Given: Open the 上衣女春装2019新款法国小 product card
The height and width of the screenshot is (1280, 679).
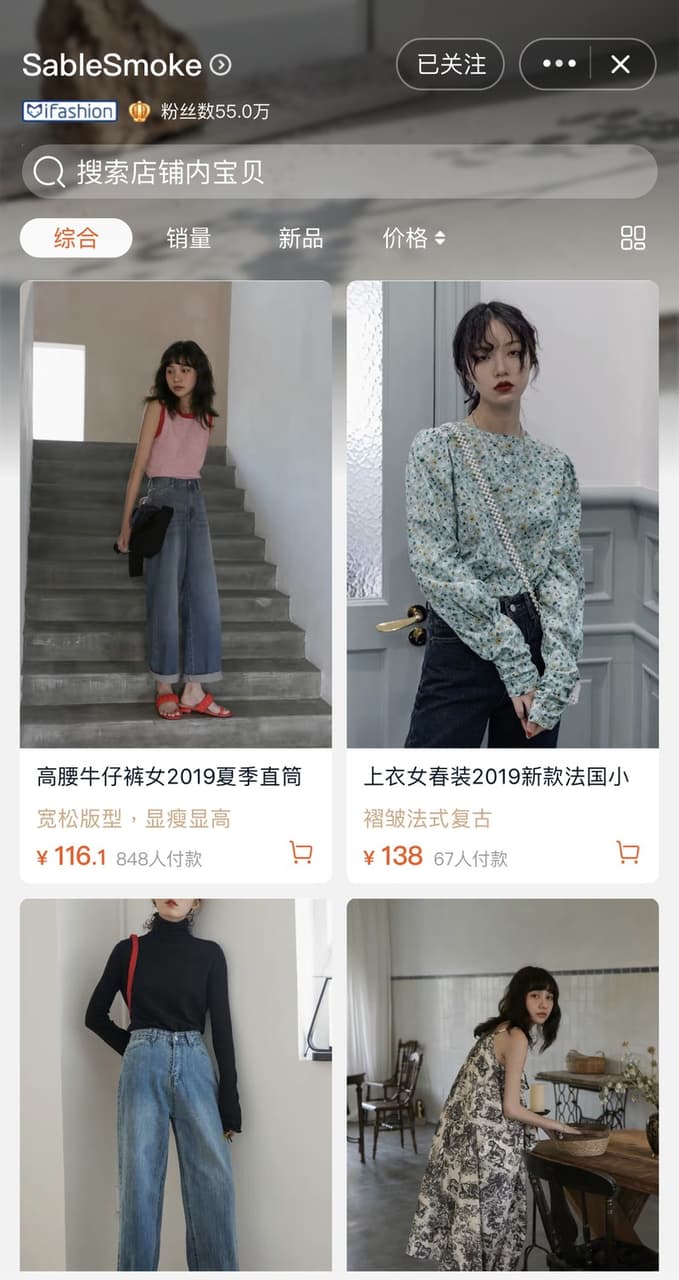Looking at the screenshot, I should (x=503, y=582).
